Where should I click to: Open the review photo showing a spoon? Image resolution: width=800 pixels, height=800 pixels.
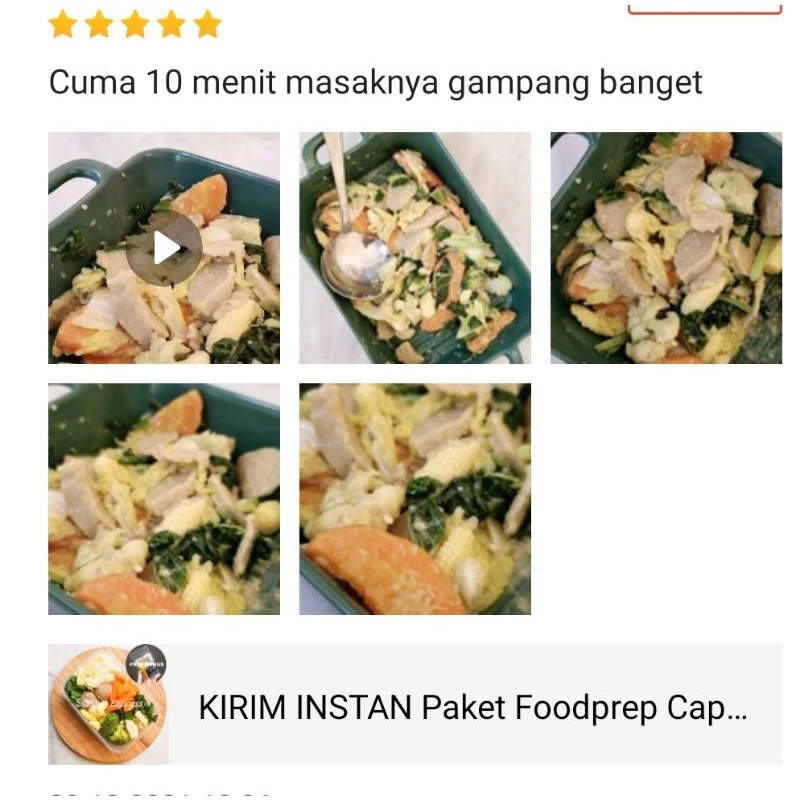415,248
